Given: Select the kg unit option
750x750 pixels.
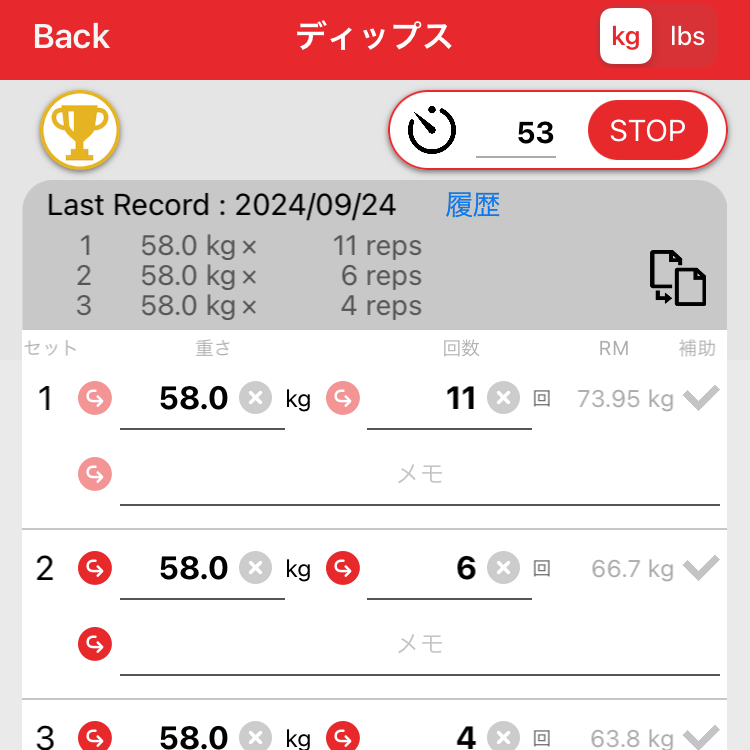Looking at the screenshot, I should coord(626,37).
